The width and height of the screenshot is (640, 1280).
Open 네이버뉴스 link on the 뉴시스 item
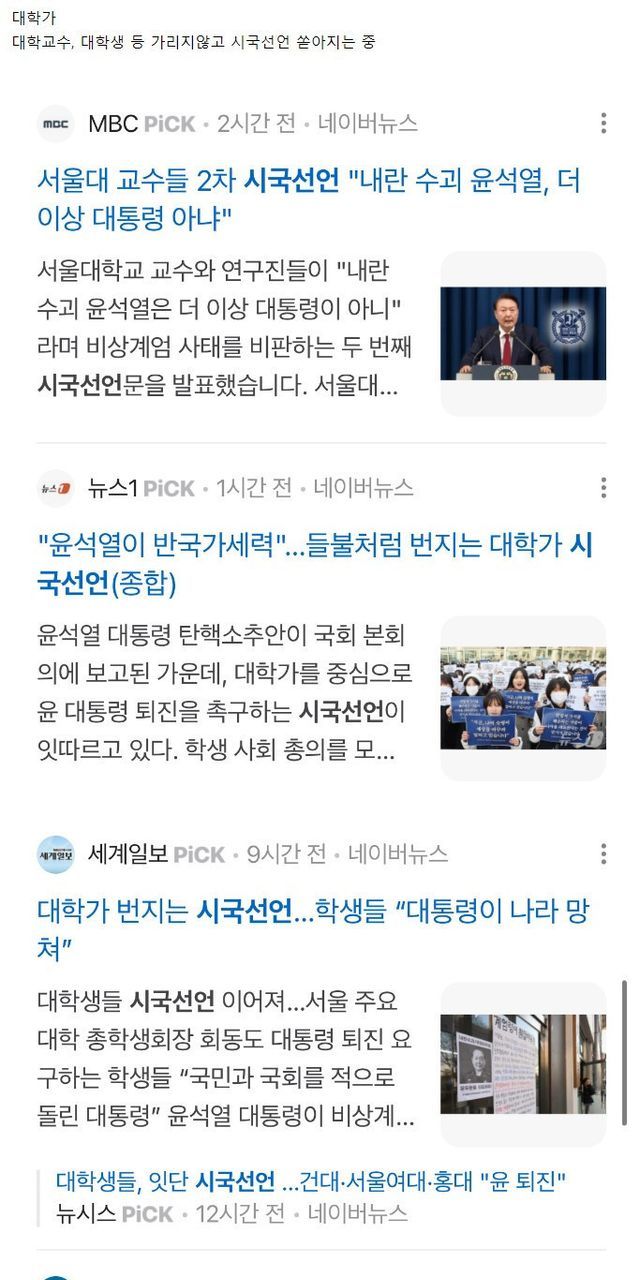[x=357, y=1213]
